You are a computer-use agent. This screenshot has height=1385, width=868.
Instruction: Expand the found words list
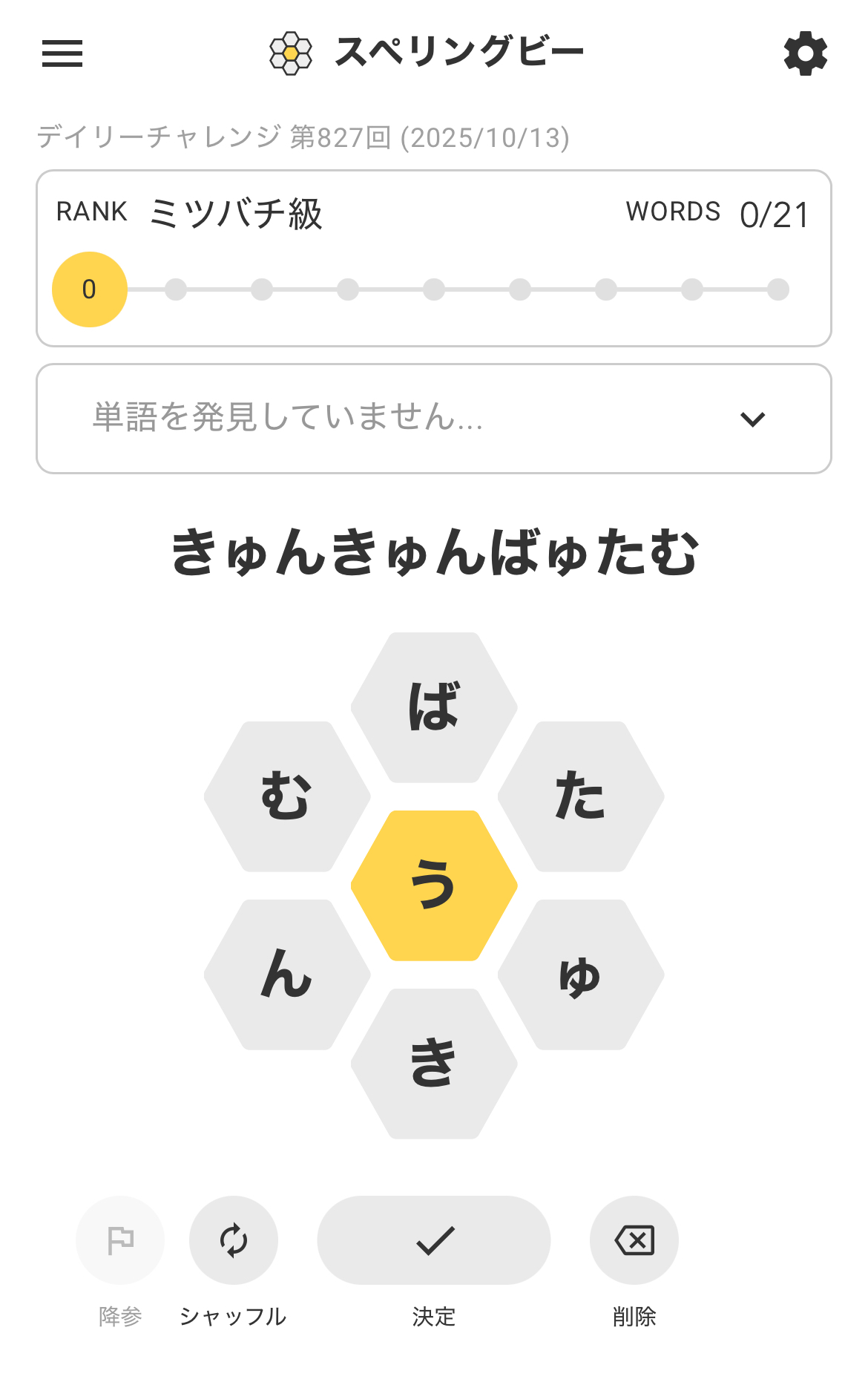pyautogui.click(x=752, y=419)
